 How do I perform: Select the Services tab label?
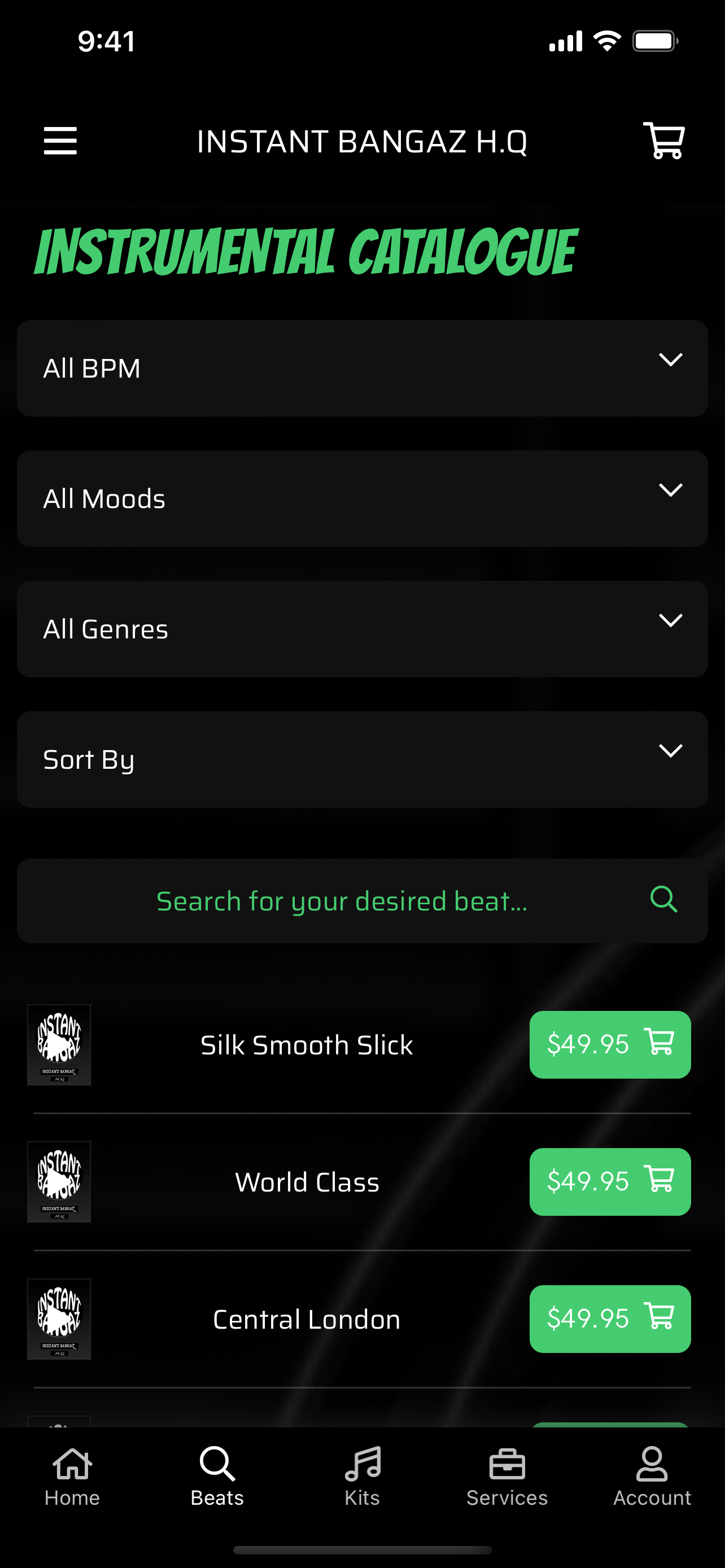[507, 1498]
